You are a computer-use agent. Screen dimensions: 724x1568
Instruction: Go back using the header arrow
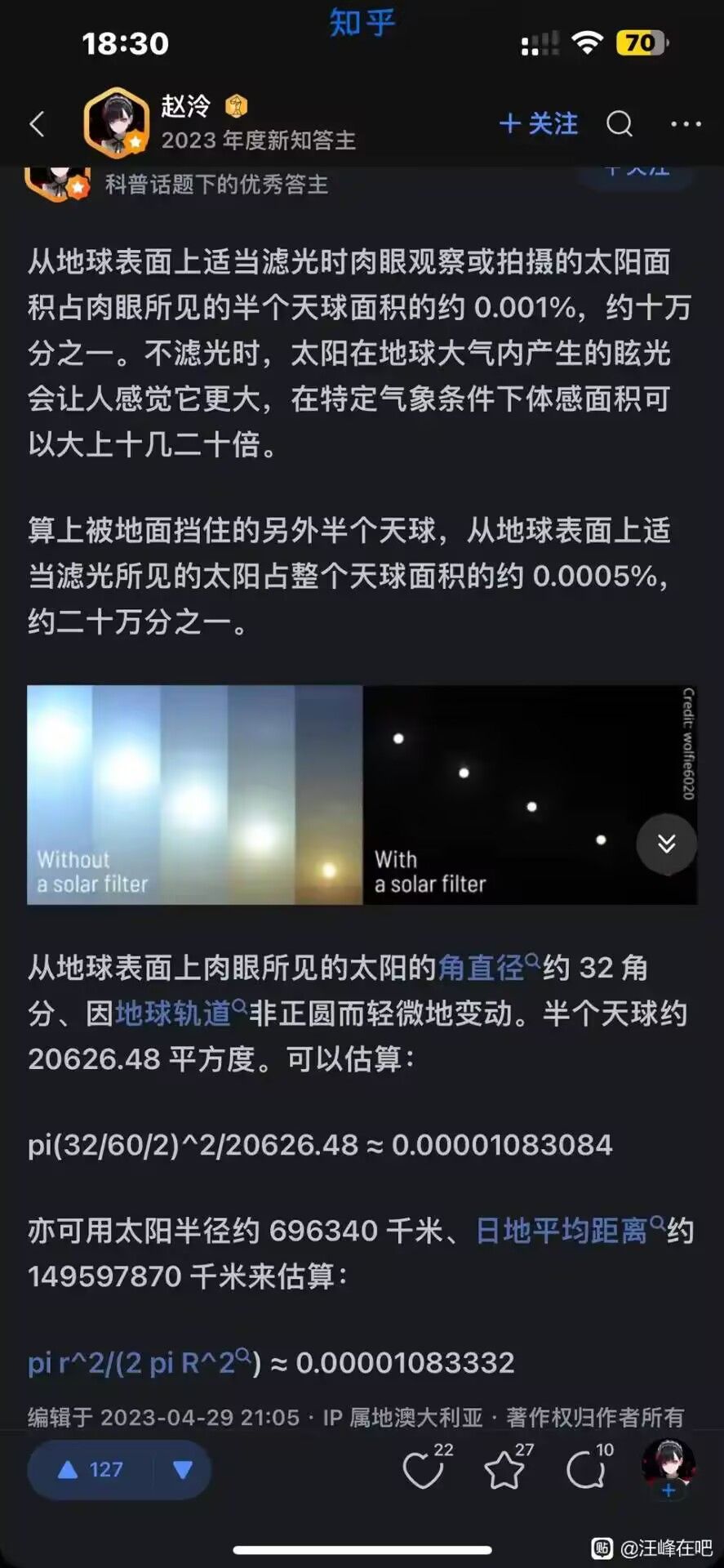click(x=37, y=124)
